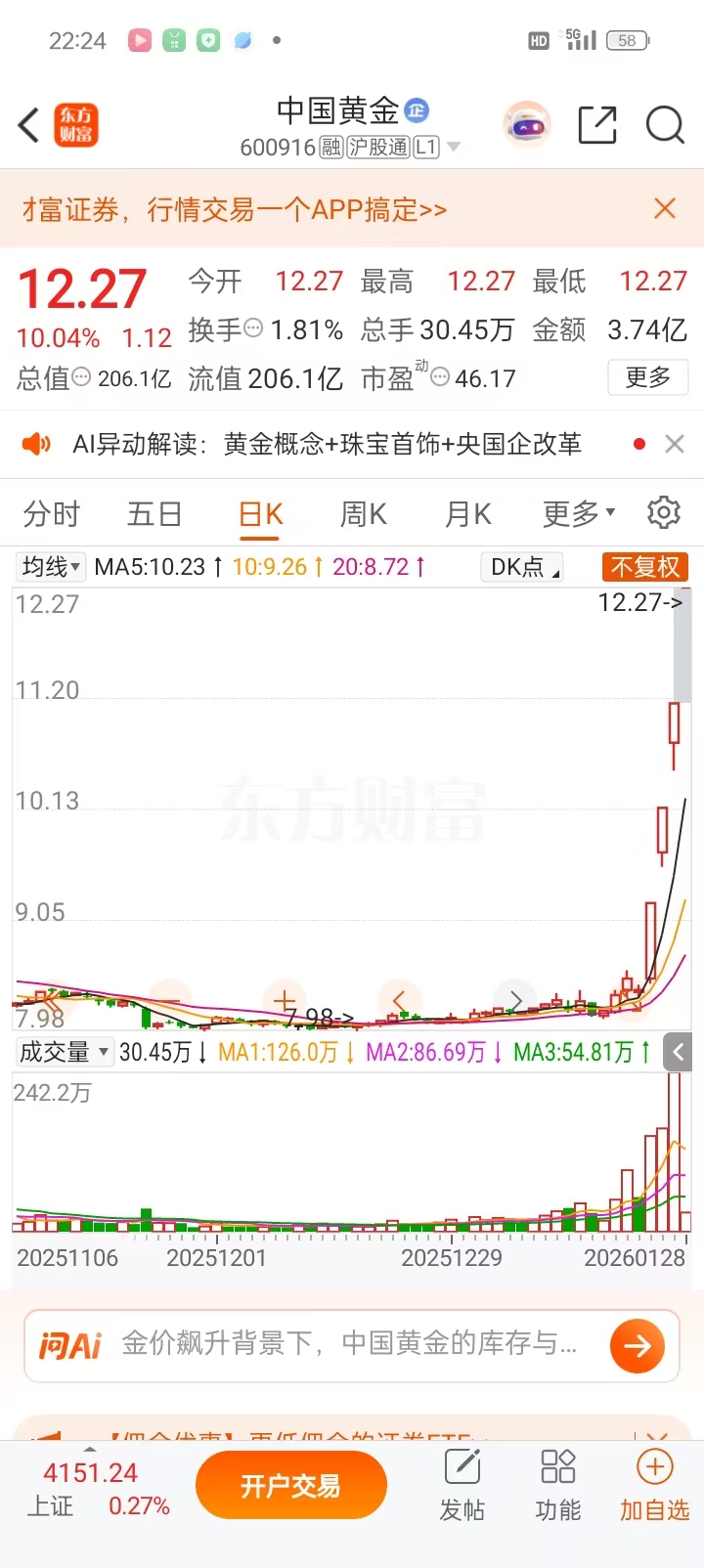Select the 周K chart tab
The image size is (704, 1568).
click(x=363, y=513)
